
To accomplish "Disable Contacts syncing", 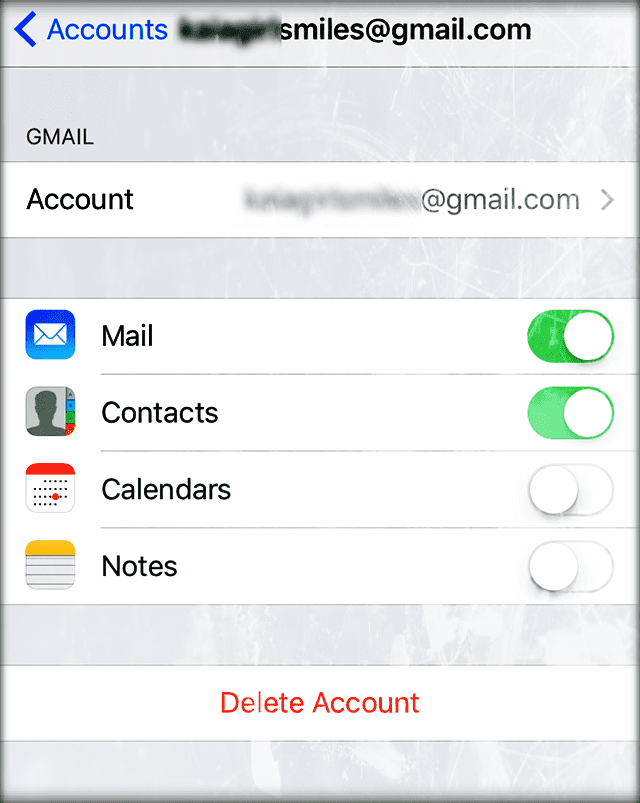I will pos(569,413).
